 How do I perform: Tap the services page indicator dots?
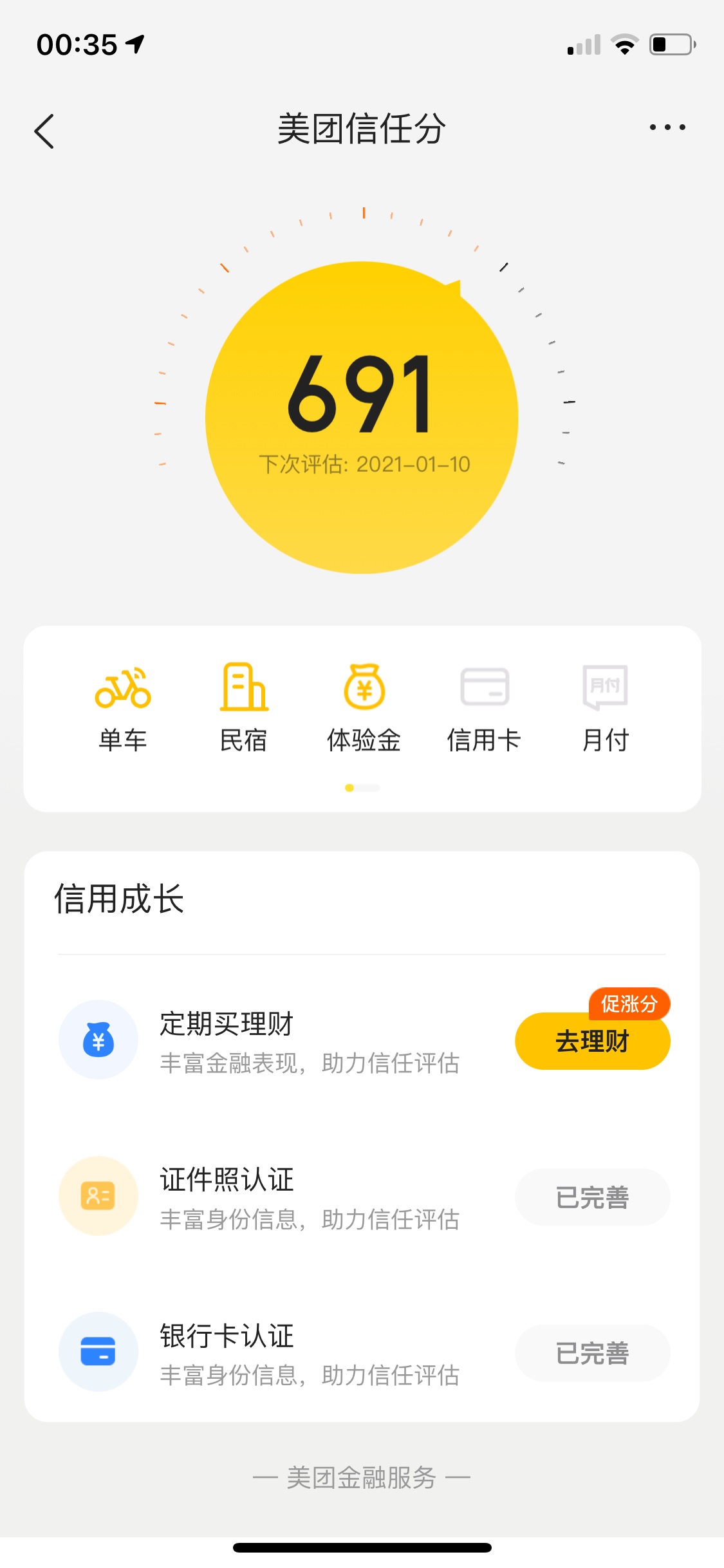pyautogui.click(x=362, y=788)
